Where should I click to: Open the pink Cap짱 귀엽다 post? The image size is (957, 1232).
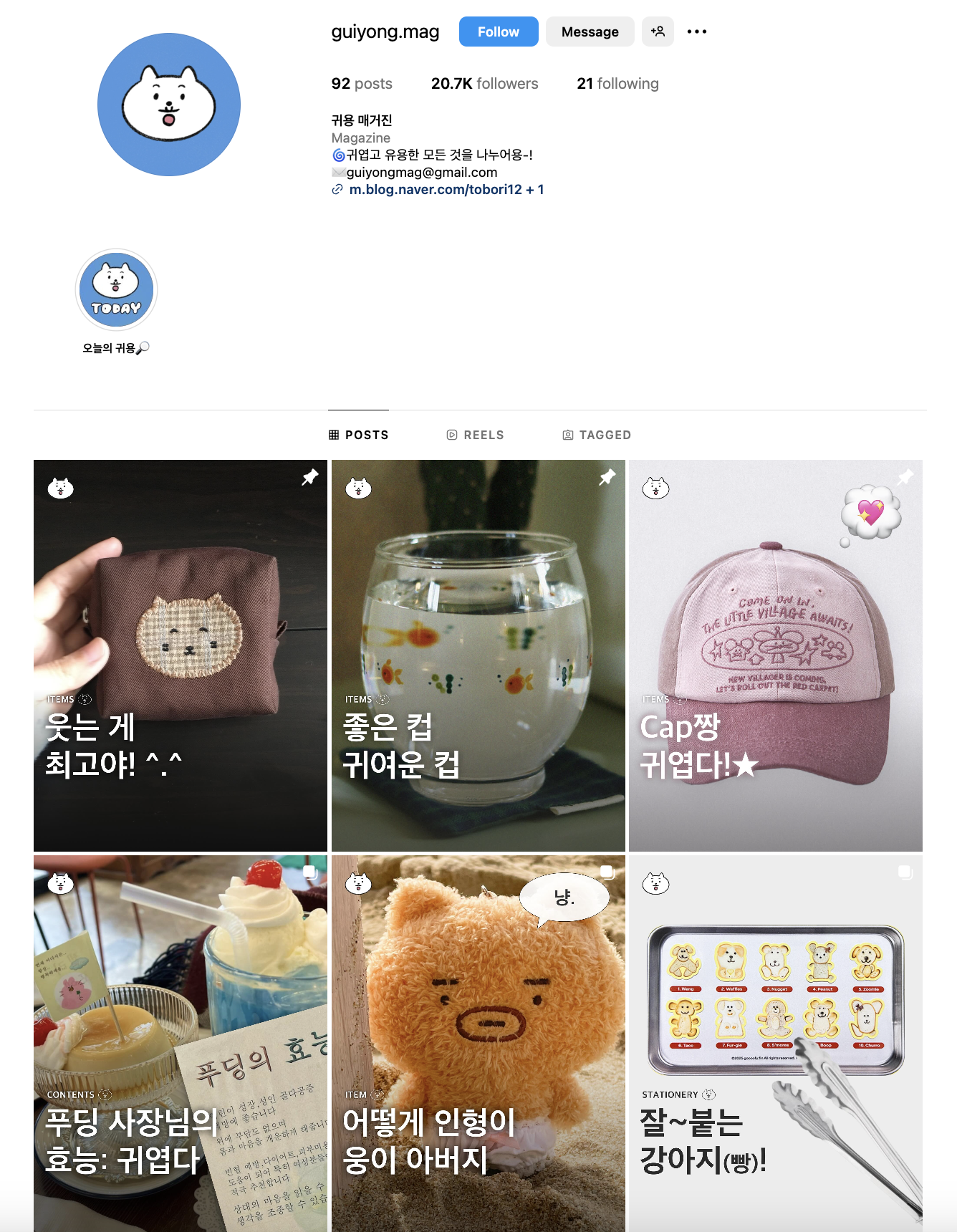(x=775, y=655)
